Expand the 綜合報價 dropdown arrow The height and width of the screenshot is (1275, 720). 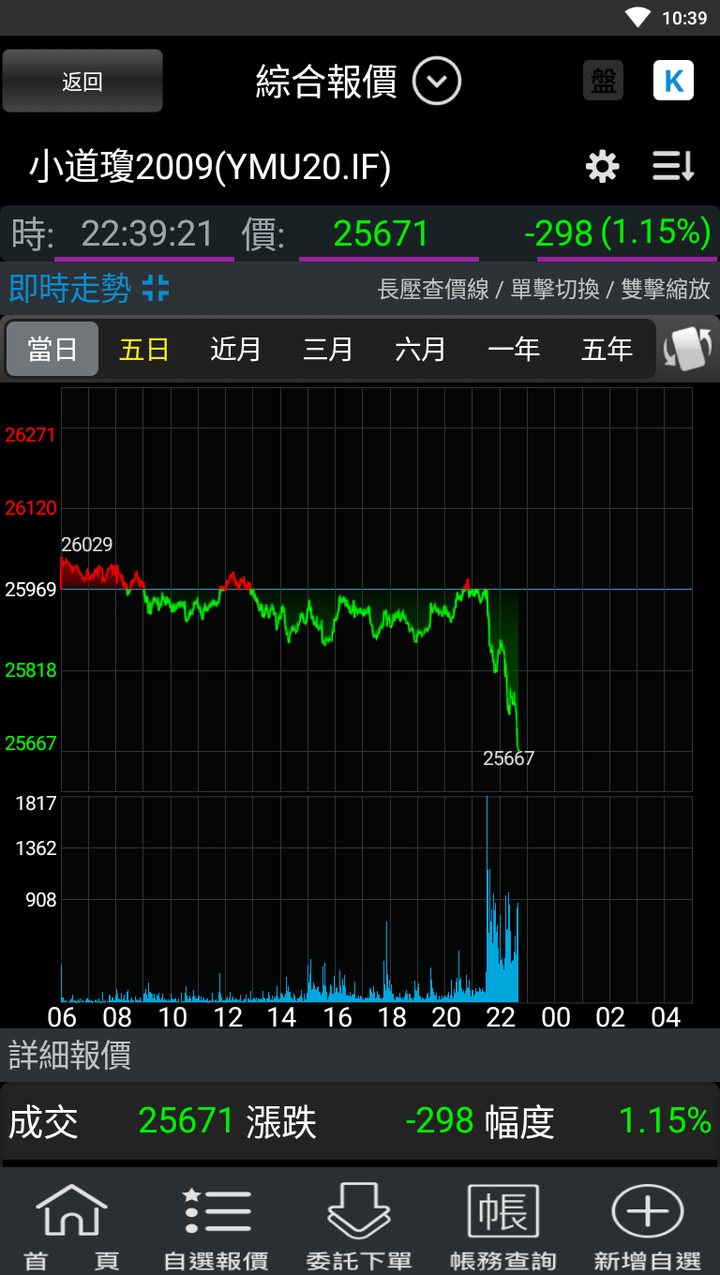(x=437, y=81)
